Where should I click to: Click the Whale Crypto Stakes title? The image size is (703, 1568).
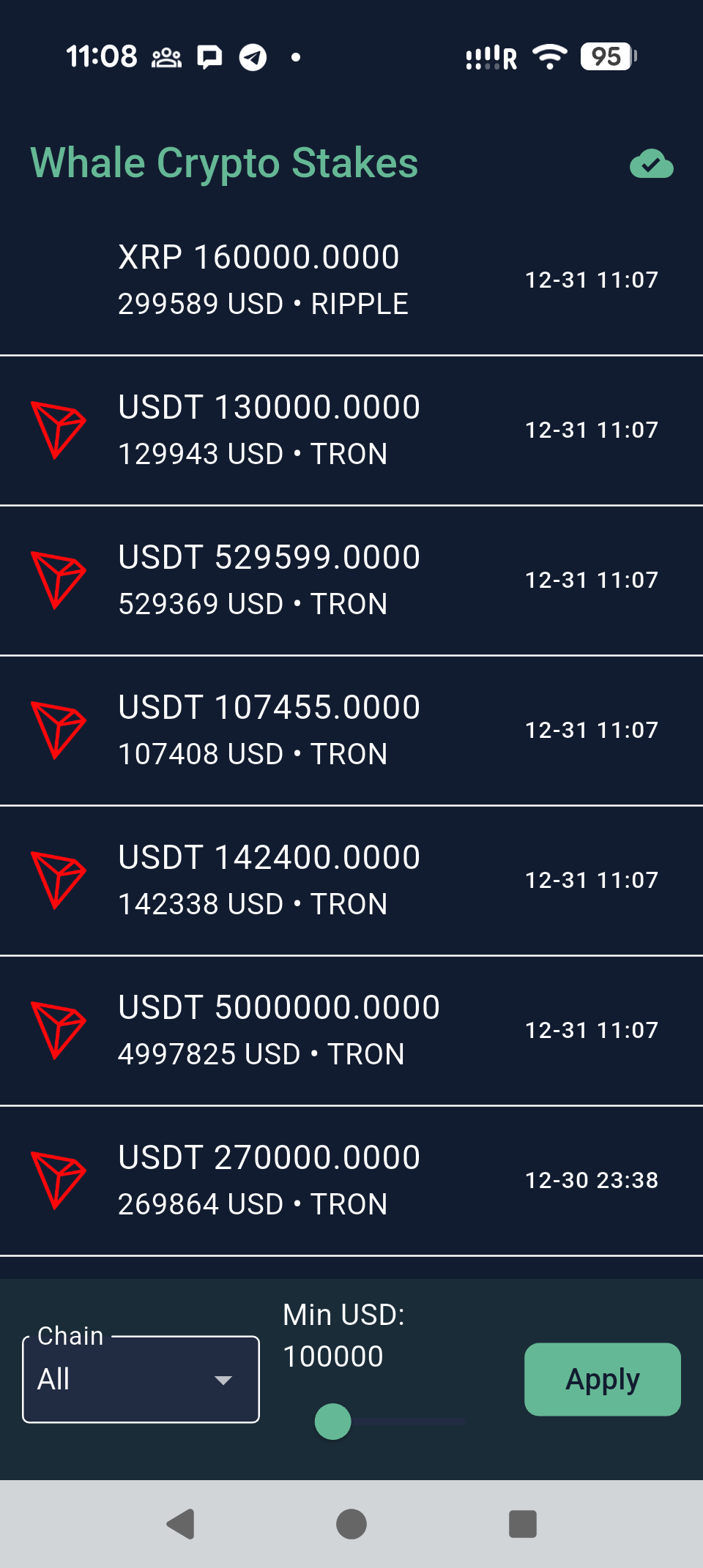[224, 163]
